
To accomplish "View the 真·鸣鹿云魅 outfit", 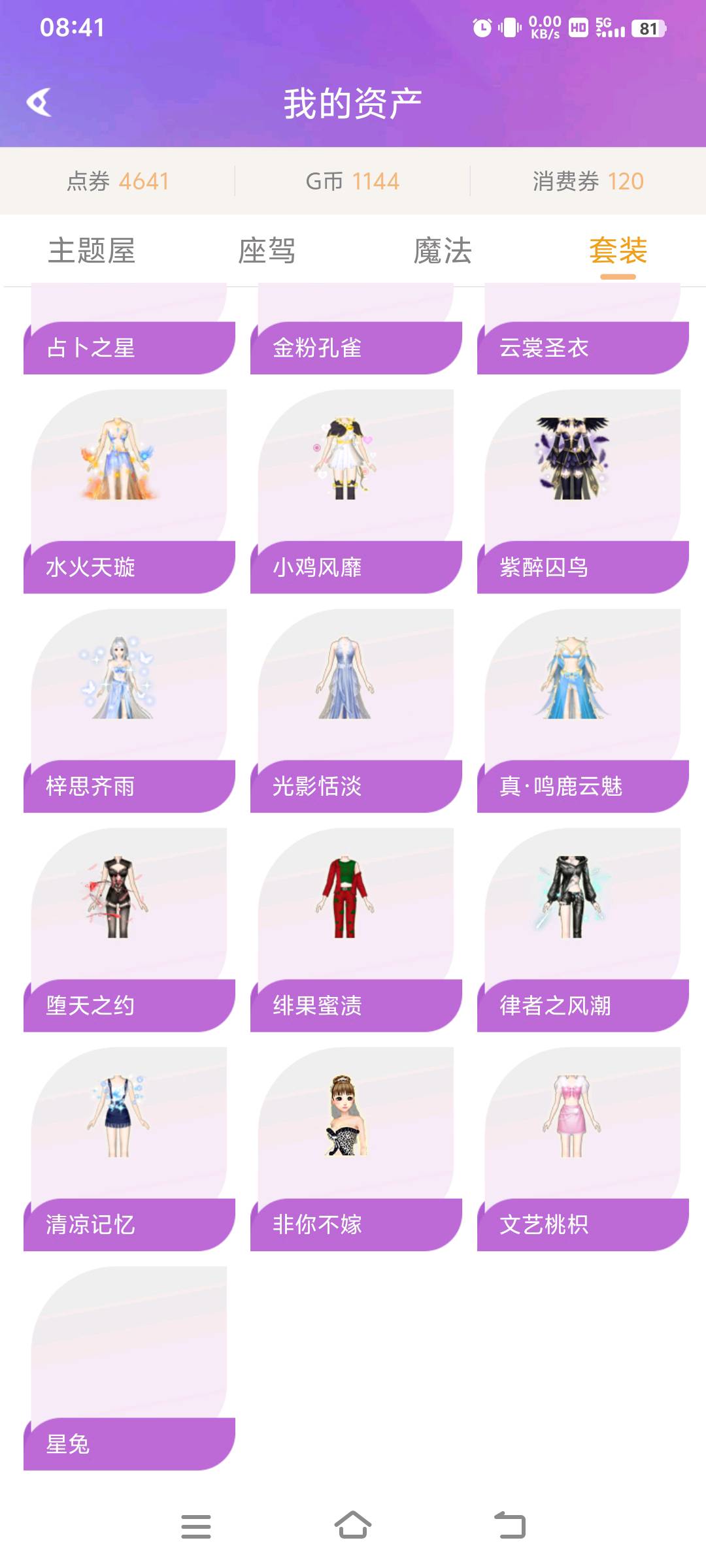I will 582,710.
